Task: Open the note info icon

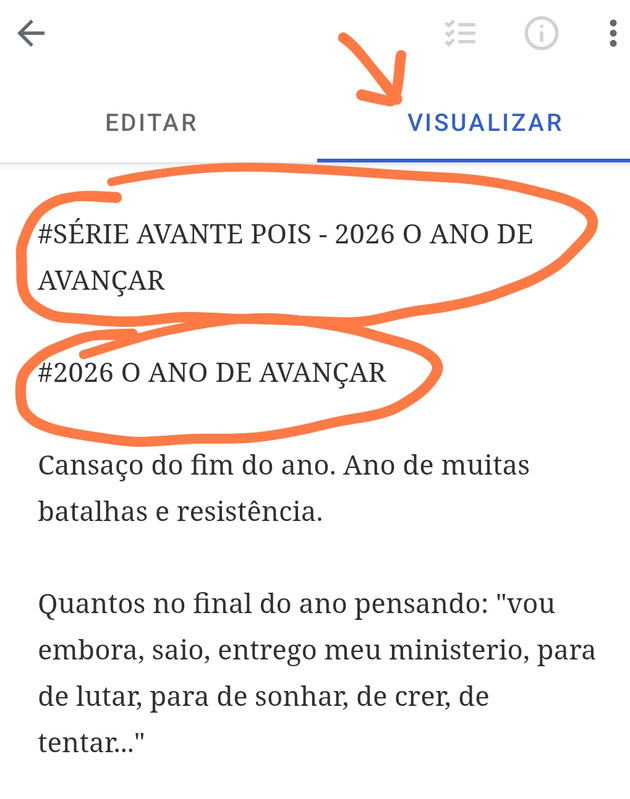Action: 541,34
